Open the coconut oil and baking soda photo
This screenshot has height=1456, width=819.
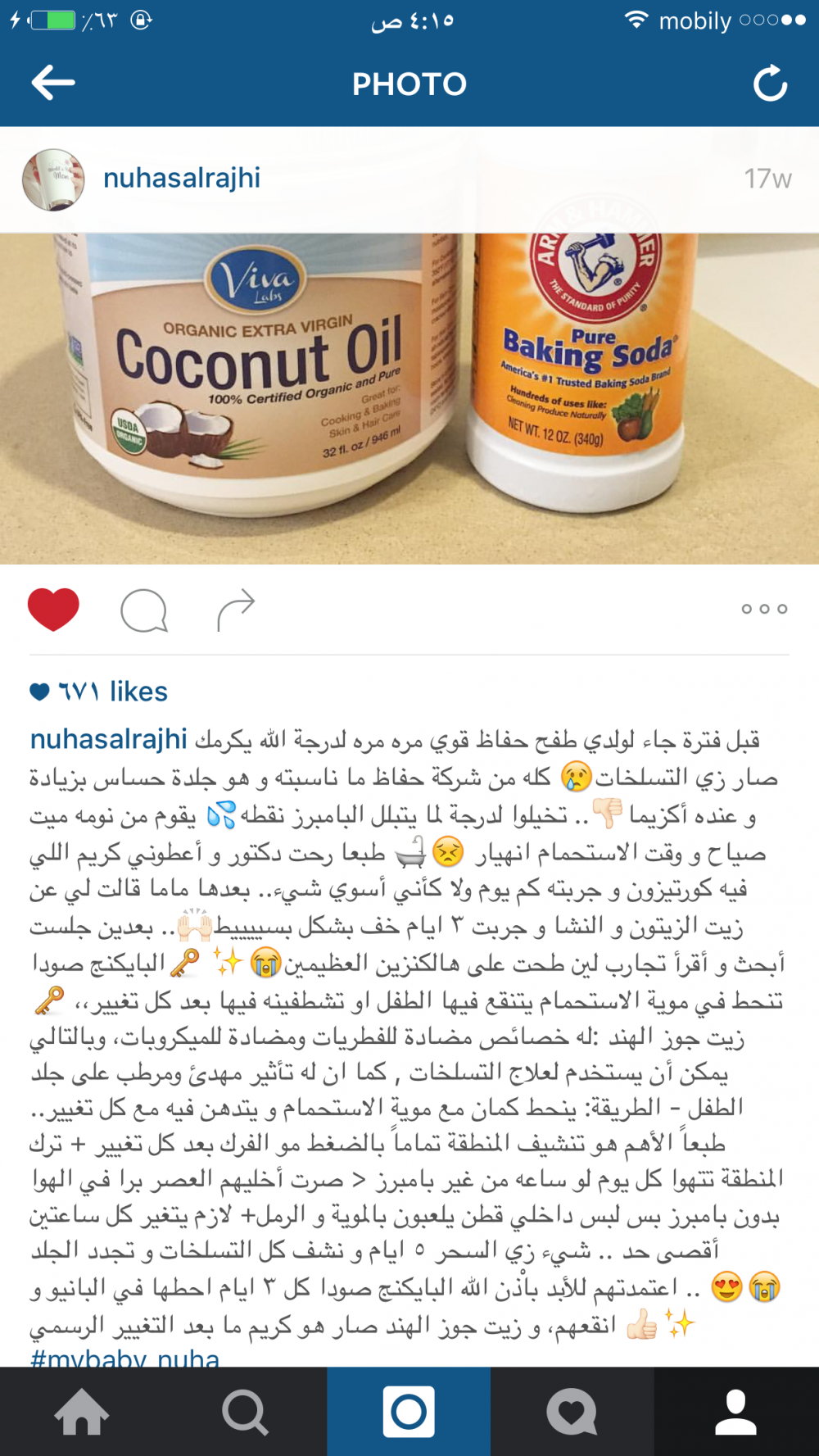tap(409, 398)
